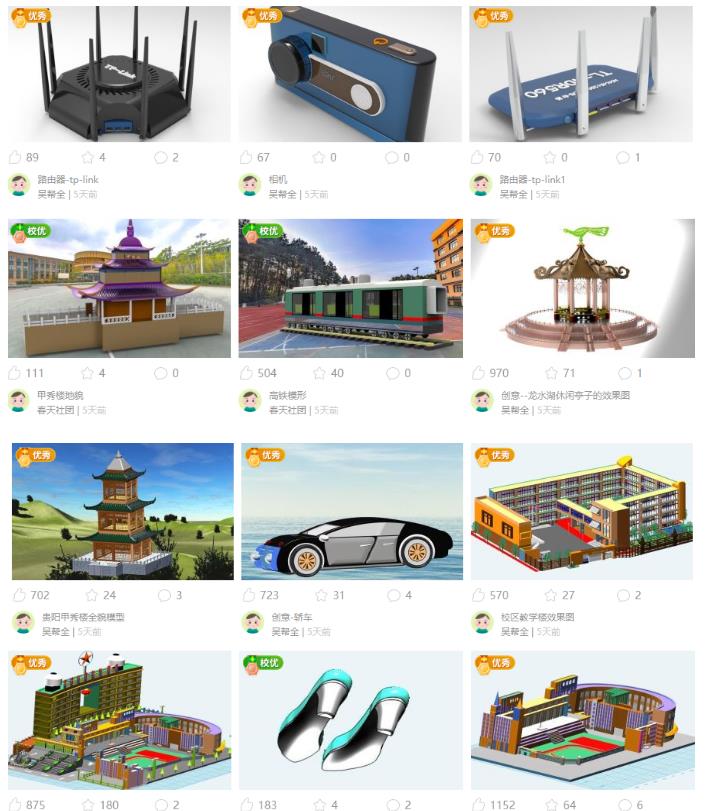Favorite the 相机 camera model

(319, 157)
